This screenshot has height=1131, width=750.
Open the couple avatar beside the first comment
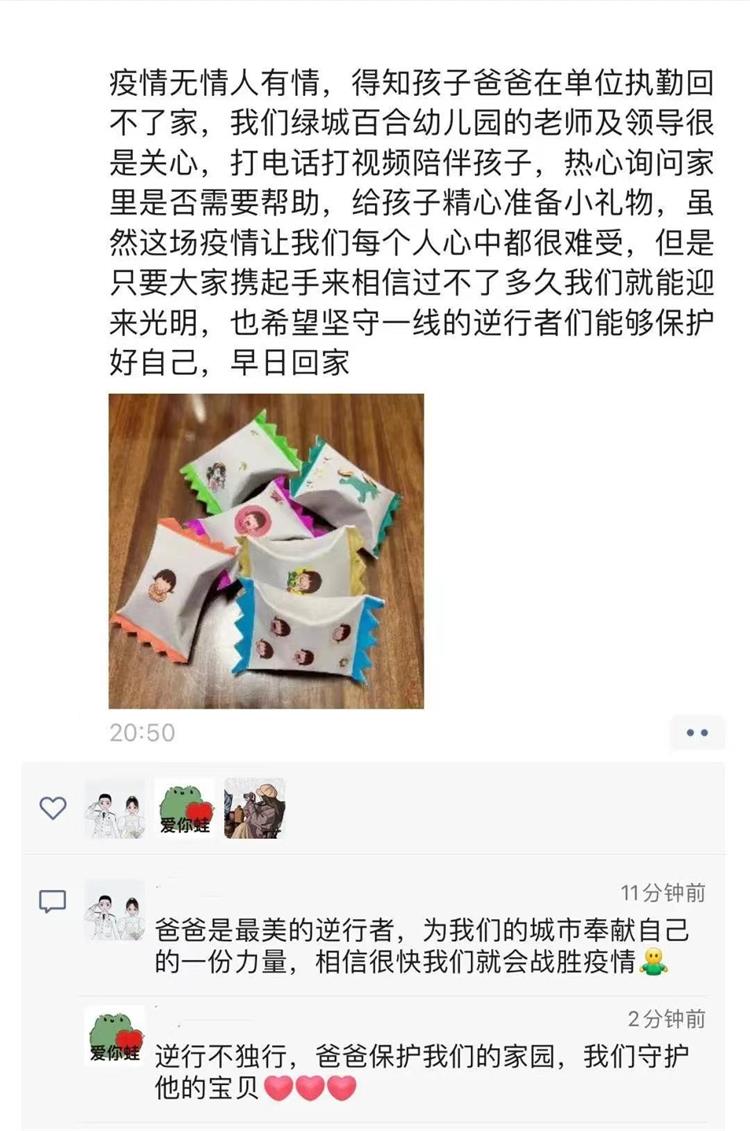[115, 910]
